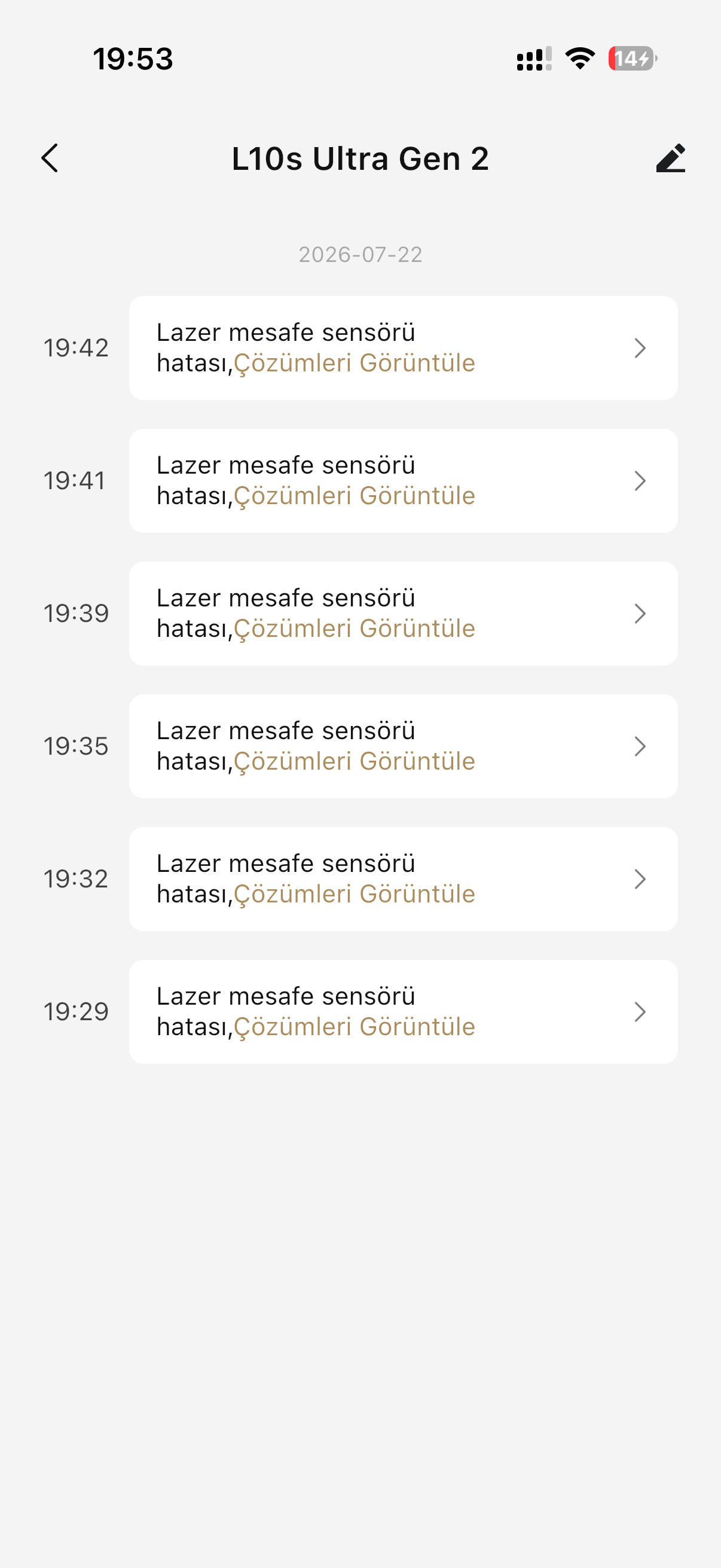
Task: Tap the 19:32 Lazer mesafe sensörü entry
Action: pyautogui.click(x=403, y=879)
